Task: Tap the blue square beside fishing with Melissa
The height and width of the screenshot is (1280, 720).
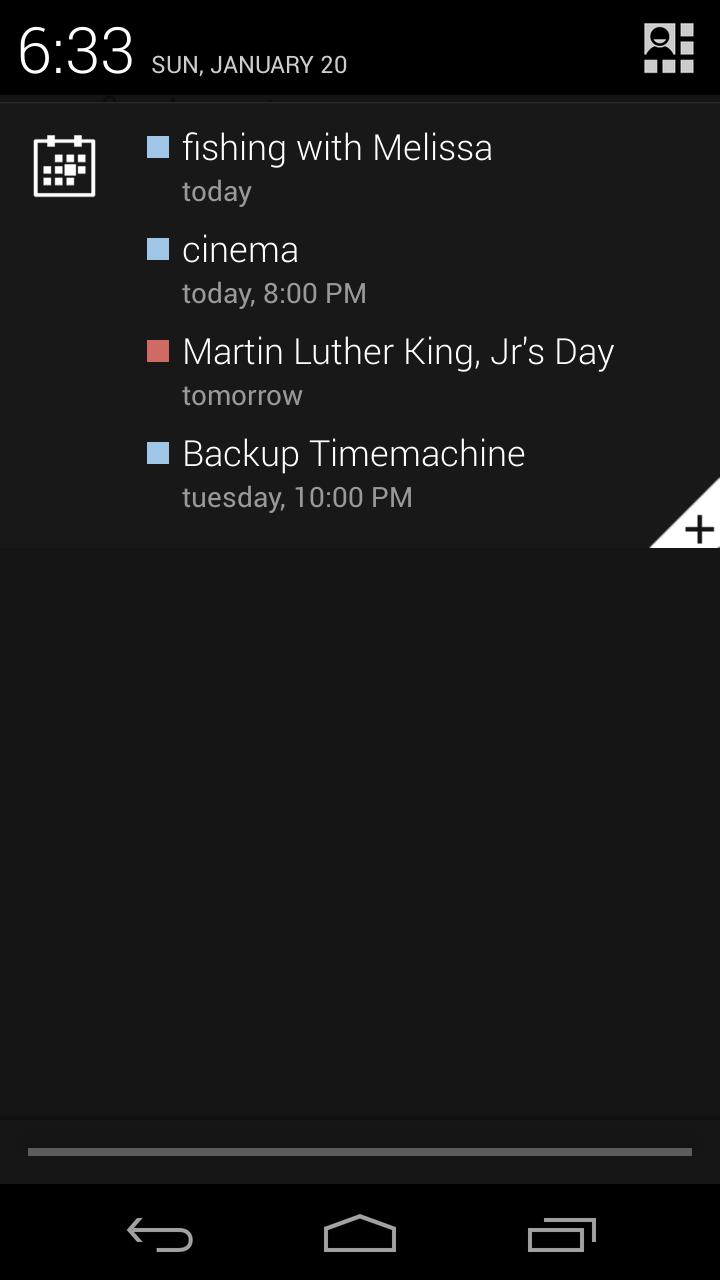Action: [159, 146]
